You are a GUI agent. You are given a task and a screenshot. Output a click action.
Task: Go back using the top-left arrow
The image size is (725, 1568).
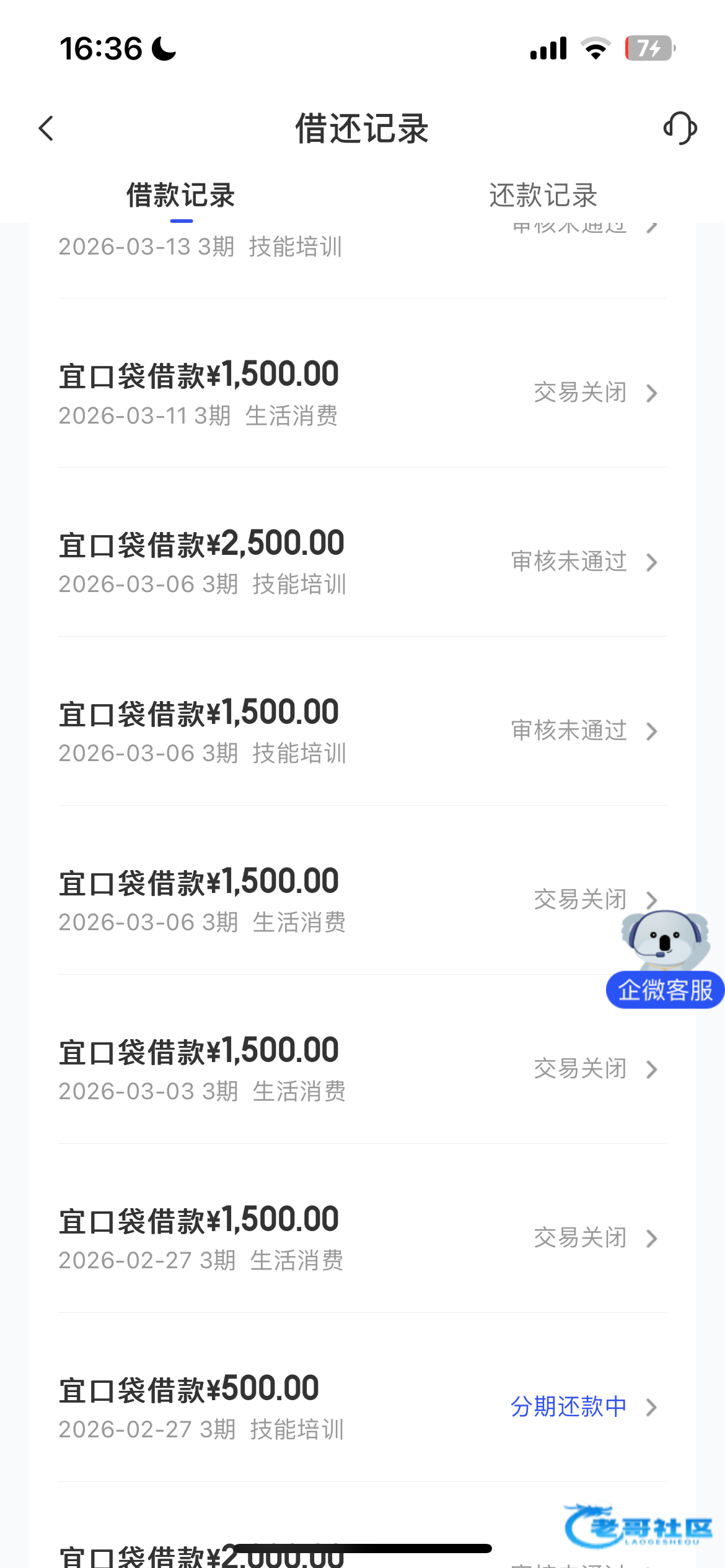tap(46, 129)
